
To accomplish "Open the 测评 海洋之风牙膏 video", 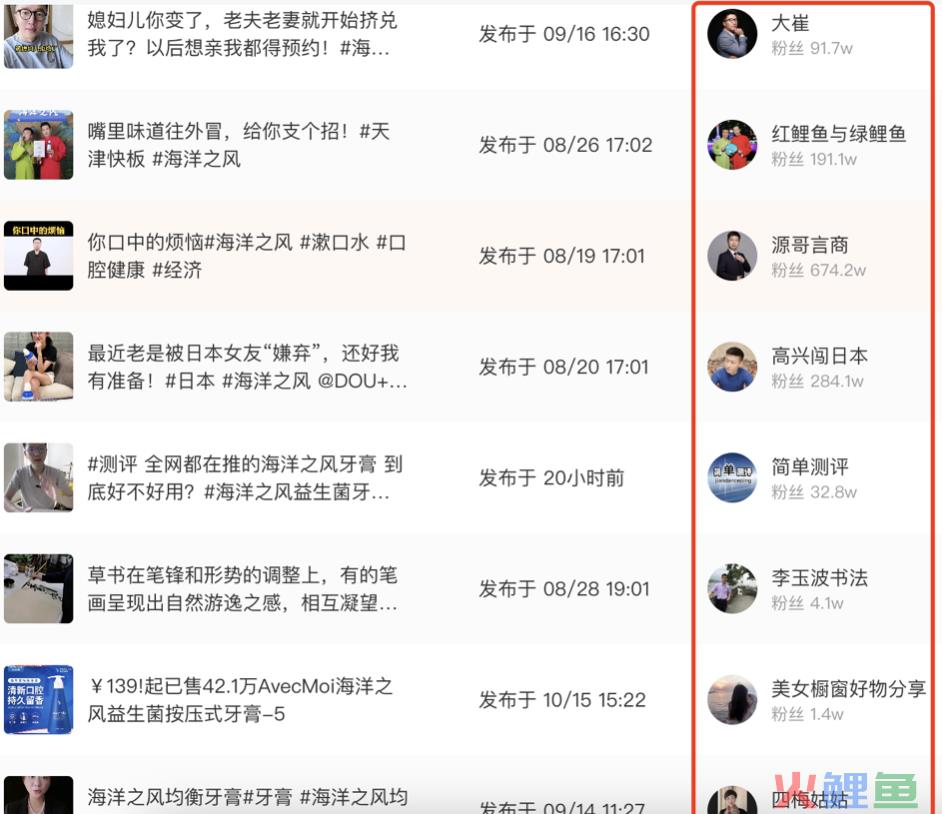I will coord(245,478).
